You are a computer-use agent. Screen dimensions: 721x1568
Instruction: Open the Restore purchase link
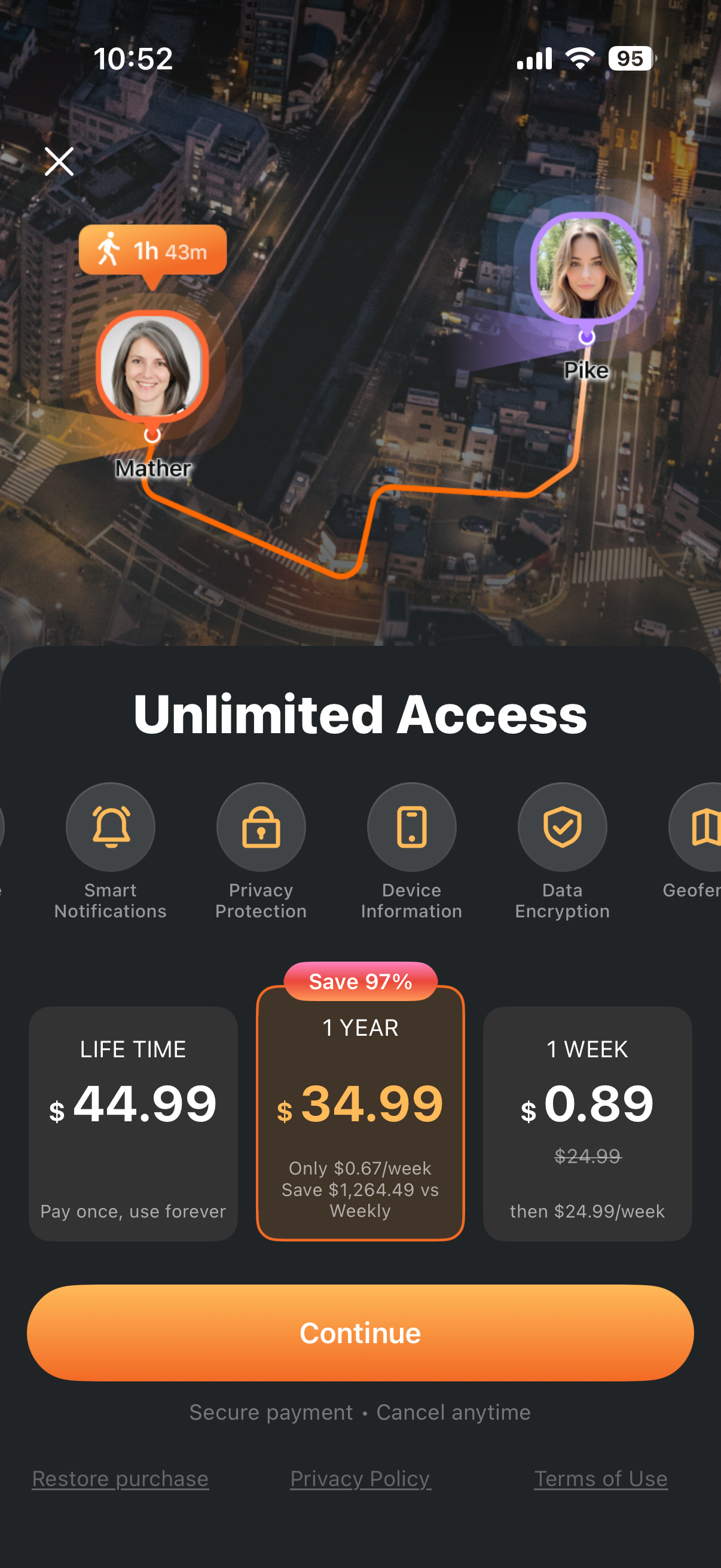coord(121,1478)
